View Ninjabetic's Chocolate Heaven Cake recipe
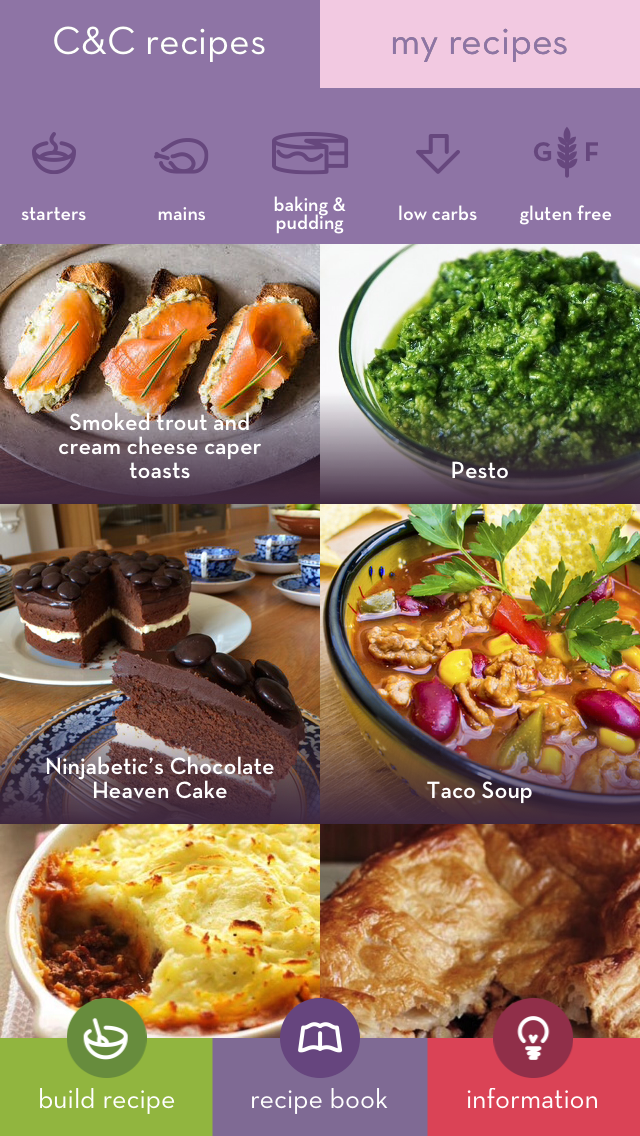Image resolution: width=640 pixels, height=1136 pixels. point(159,664)
